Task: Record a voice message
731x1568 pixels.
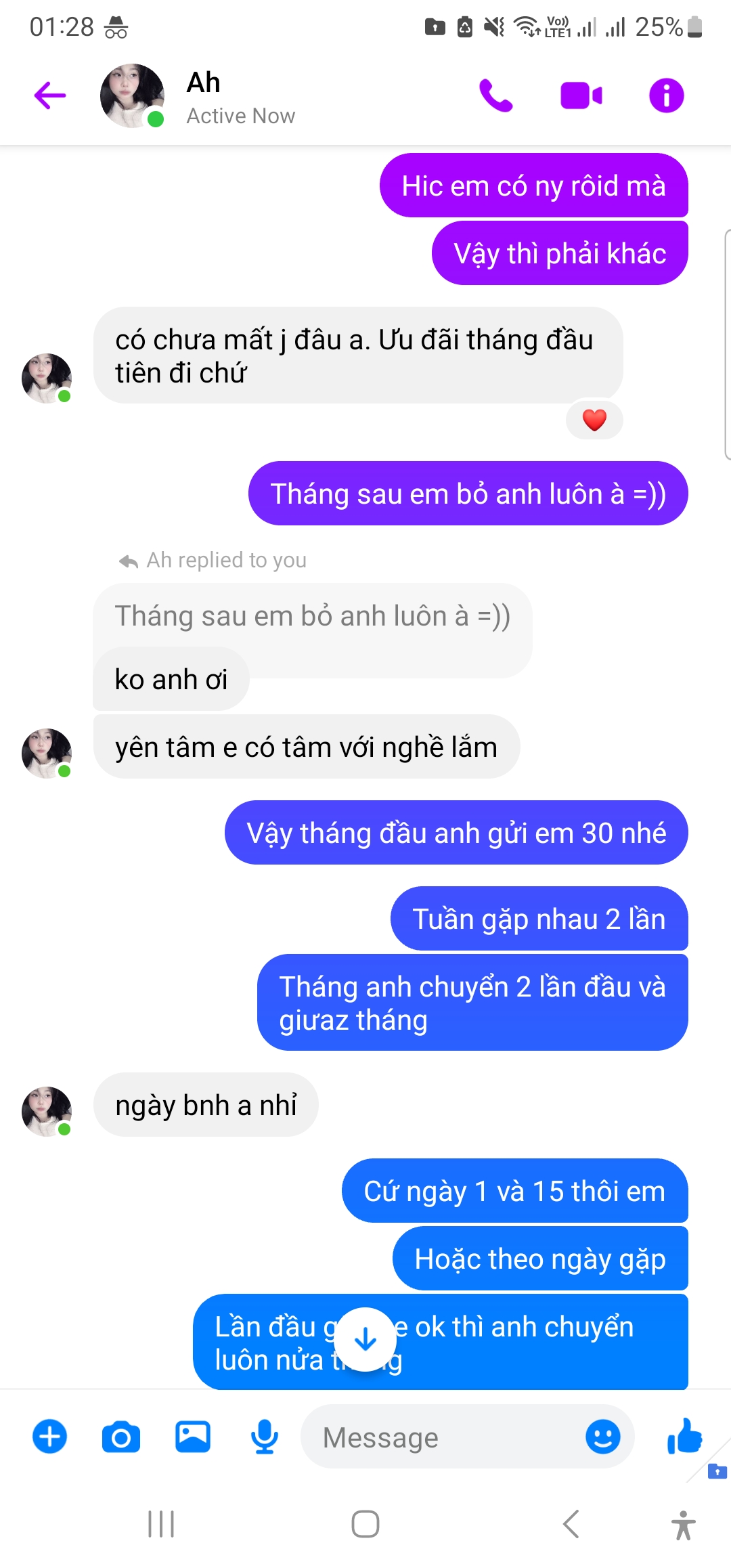Action: [x=264, y=1437]
